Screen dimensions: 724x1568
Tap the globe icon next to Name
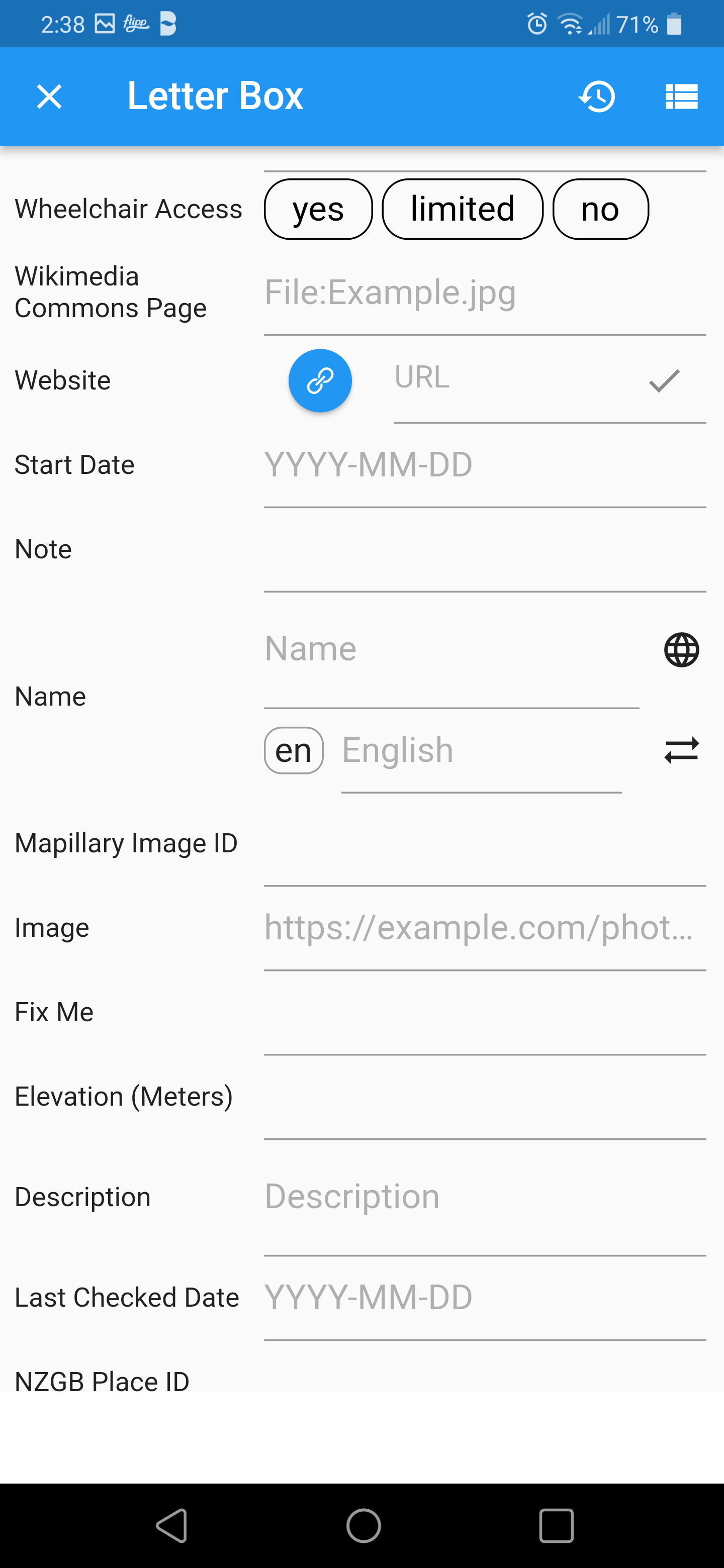pos(681,649)
